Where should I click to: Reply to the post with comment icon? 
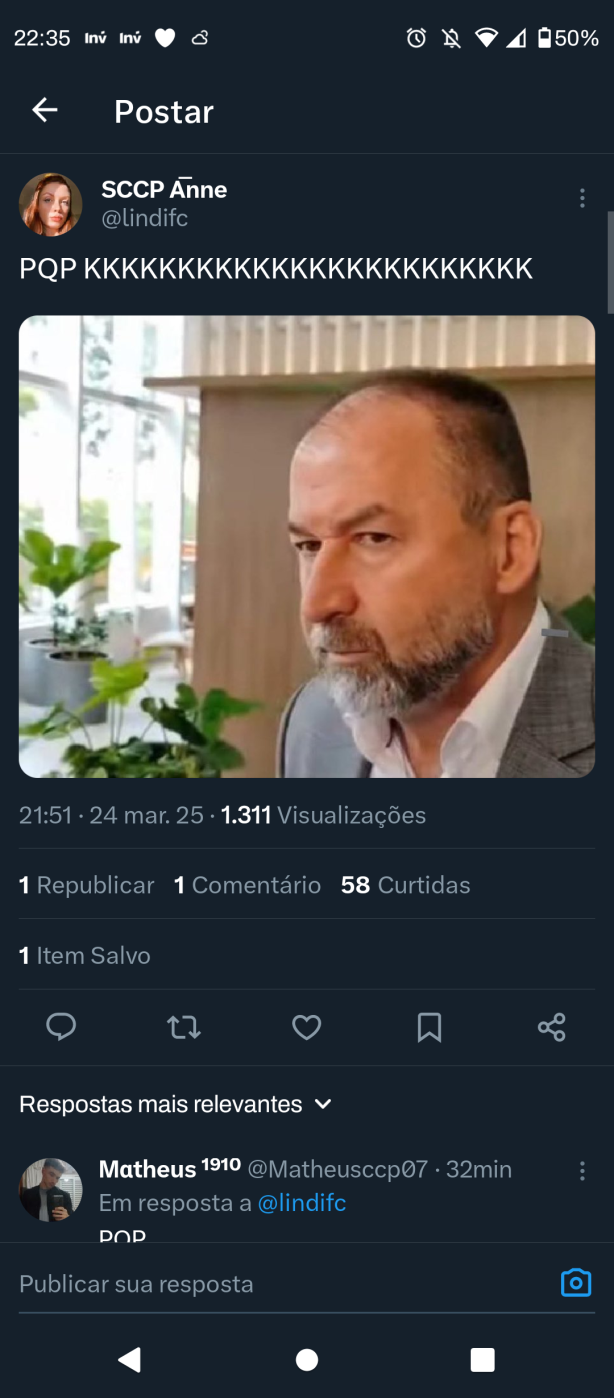tap(61, 1027)
